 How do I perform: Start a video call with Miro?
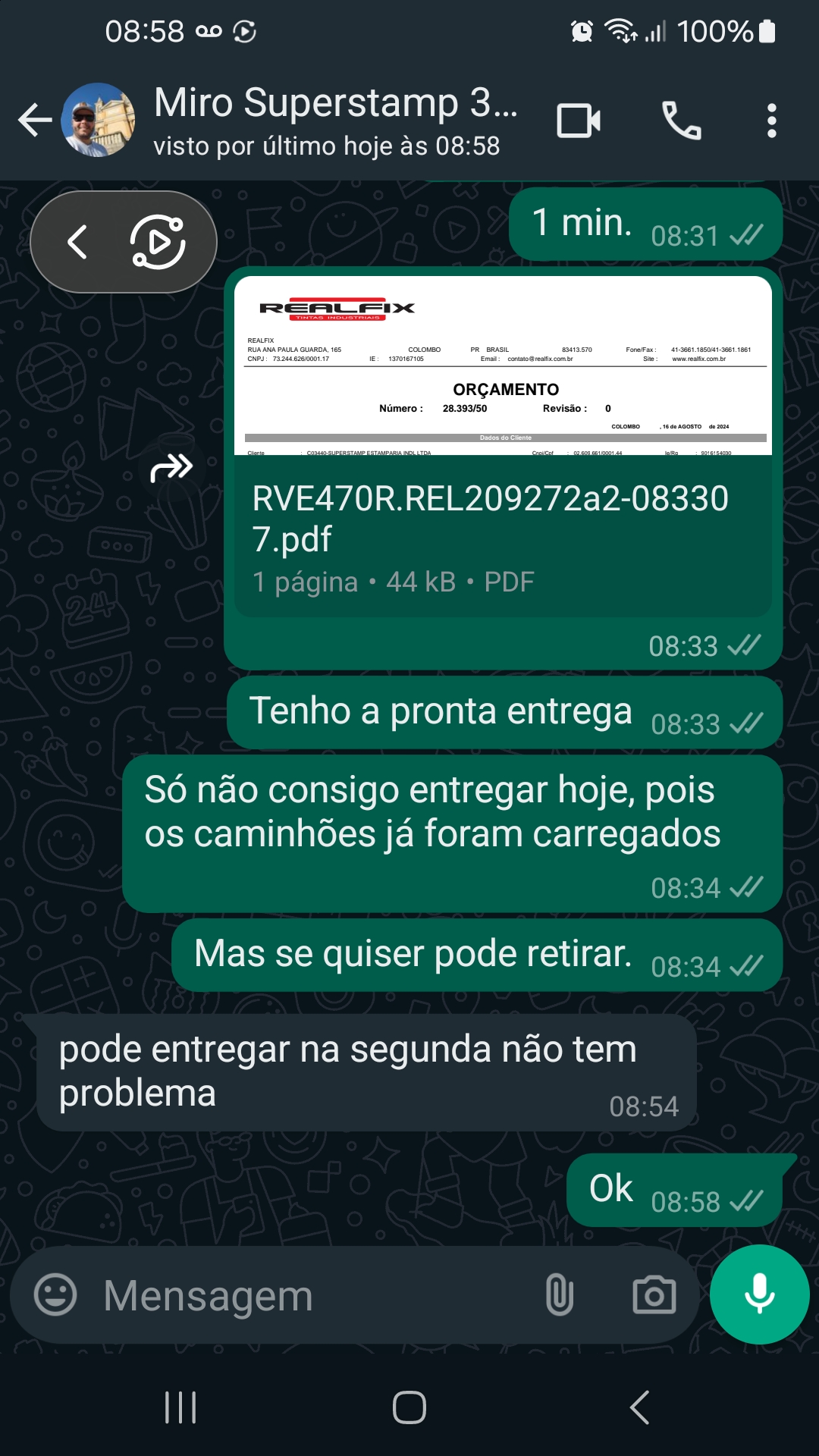[579, 121]
